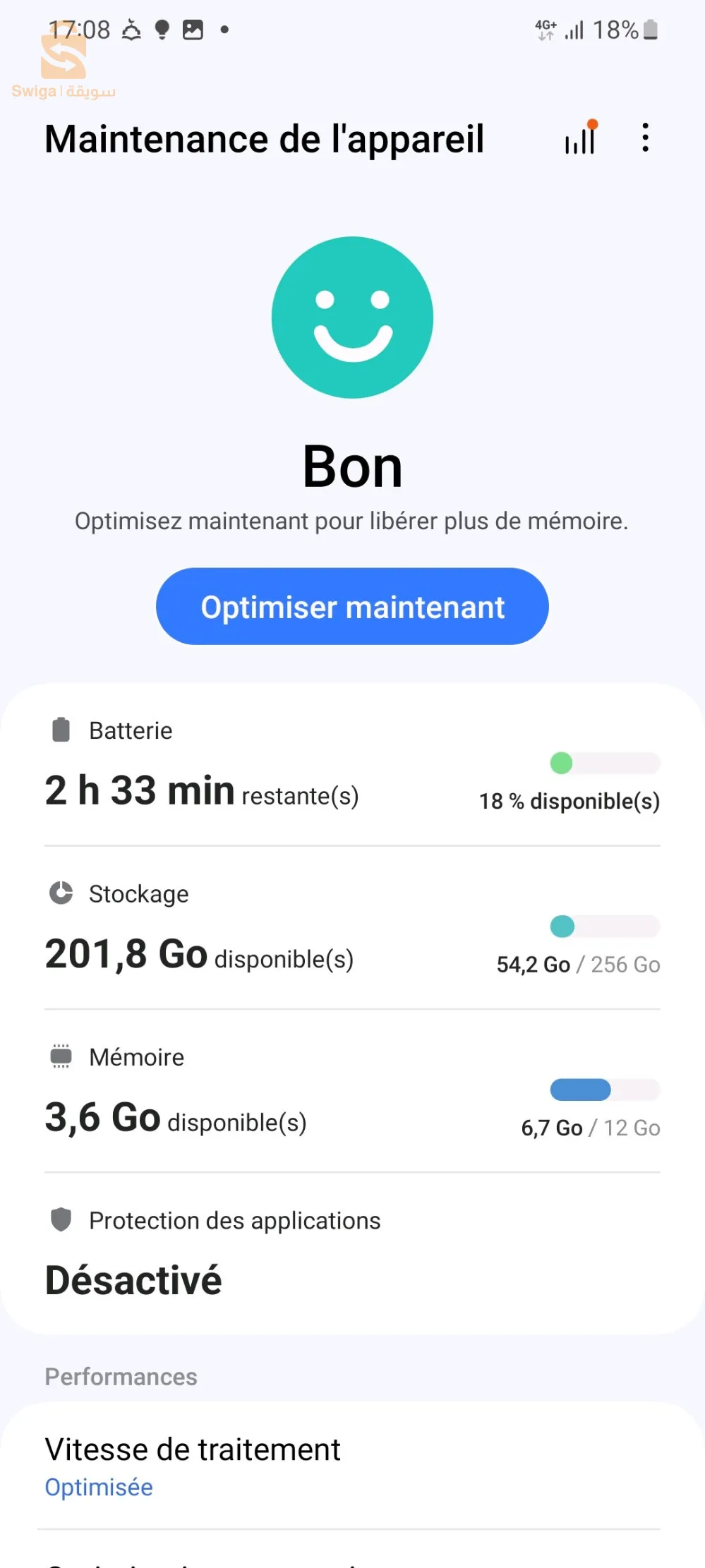
Task: Open the diagnostics chart icon
Action: (x=580, y=138)
